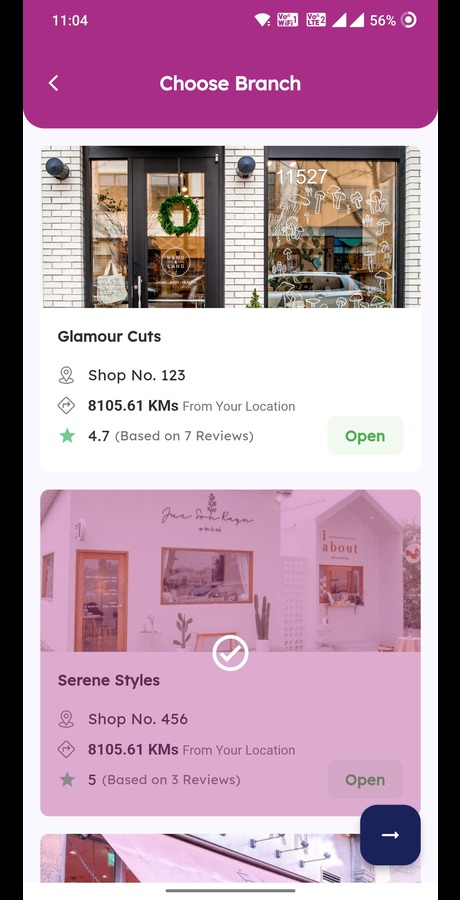Tap the selected Serene Styles branch card

coord(230,653)
